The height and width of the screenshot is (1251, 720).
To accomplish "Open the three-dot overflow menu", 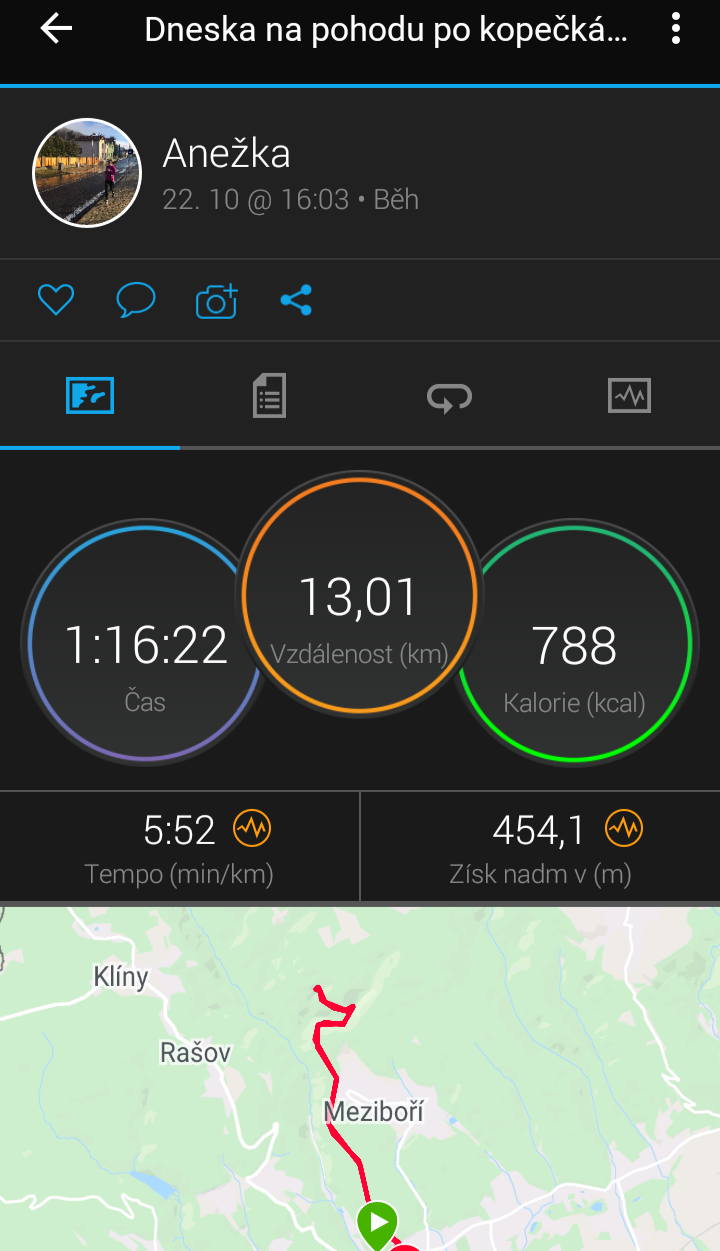I will click(x=676, y=29).
